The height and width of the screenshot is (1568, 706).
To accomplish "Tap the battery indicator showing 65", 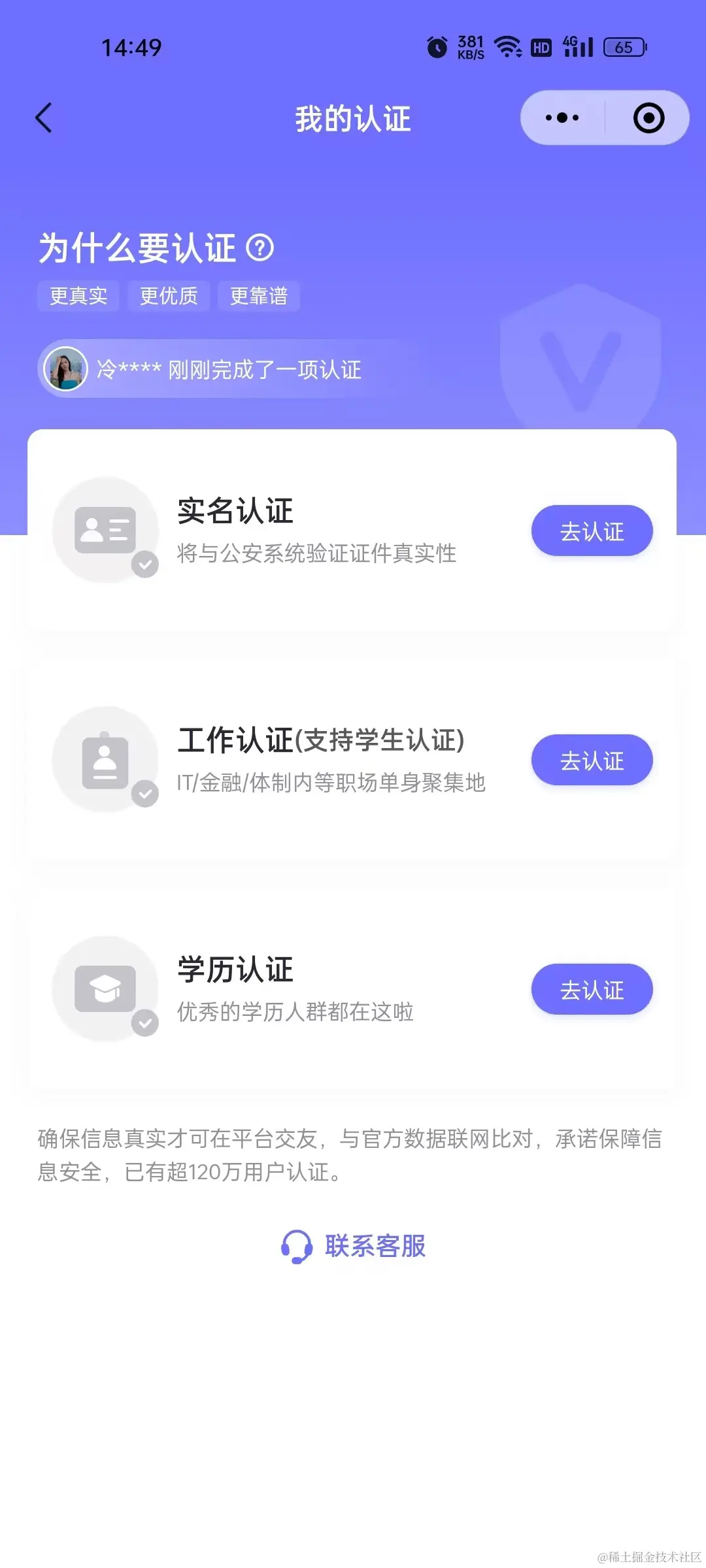I will (x=624, y=48).
